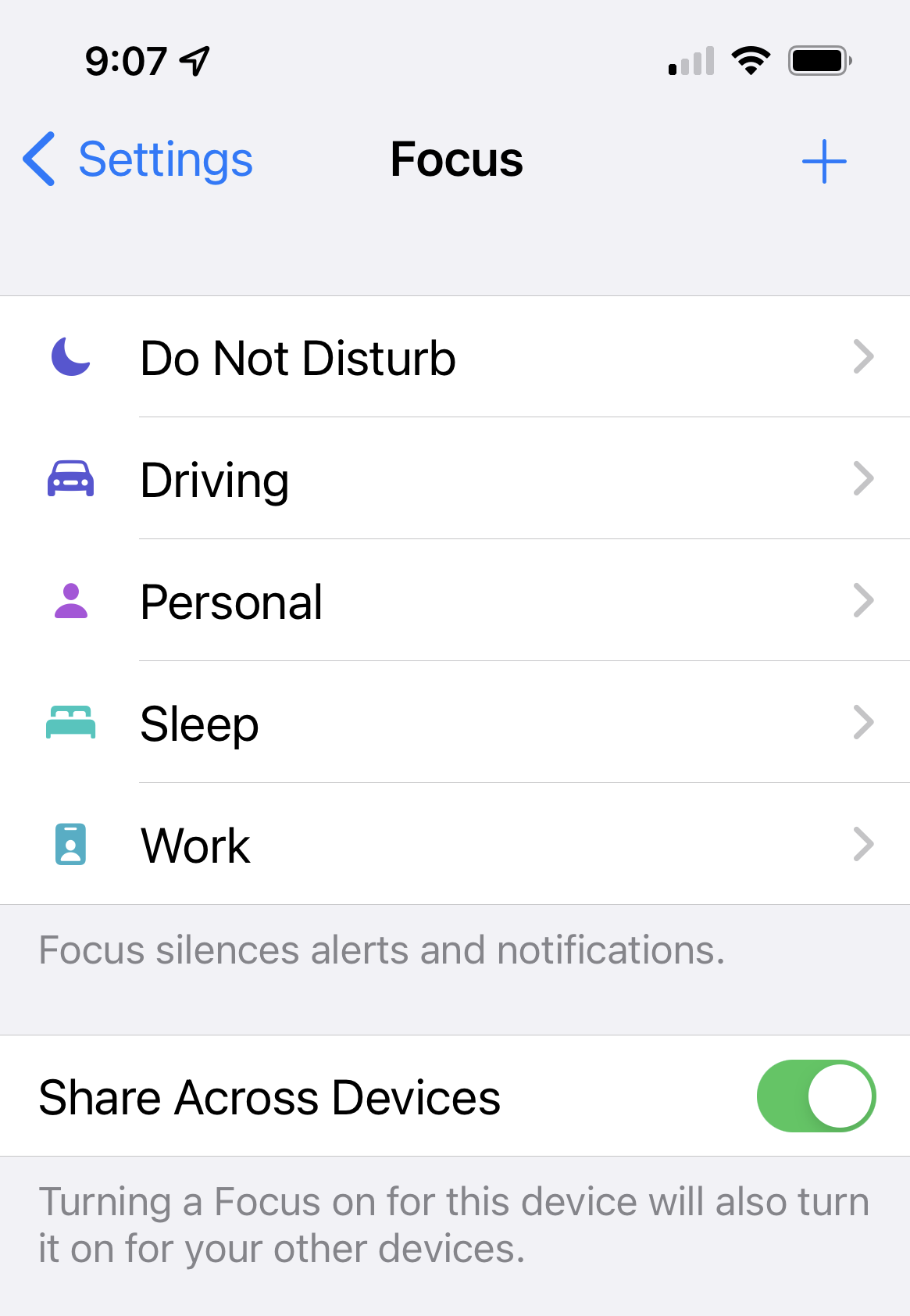
Task: Tap the Driving car icon
Action: pos(71,479)
